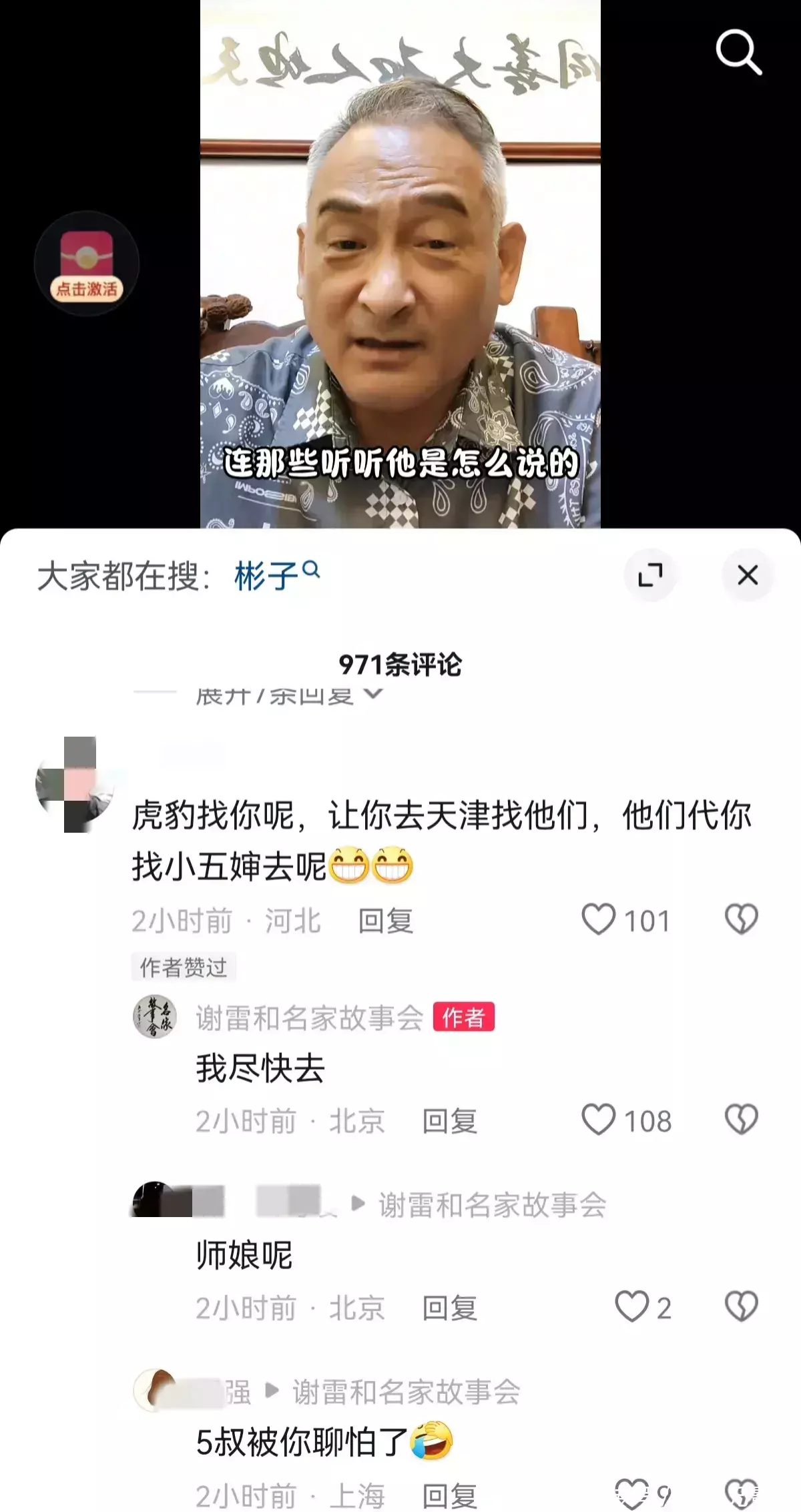Open the search magnifier above the video
The width and height of the screenshot is (801, 1512).
(x=738, y=52)
